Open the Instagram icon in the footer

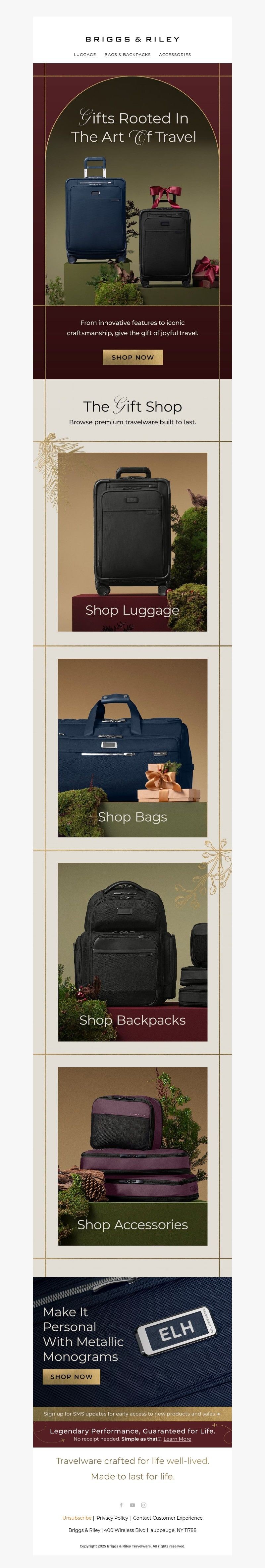click(144, 1505)
